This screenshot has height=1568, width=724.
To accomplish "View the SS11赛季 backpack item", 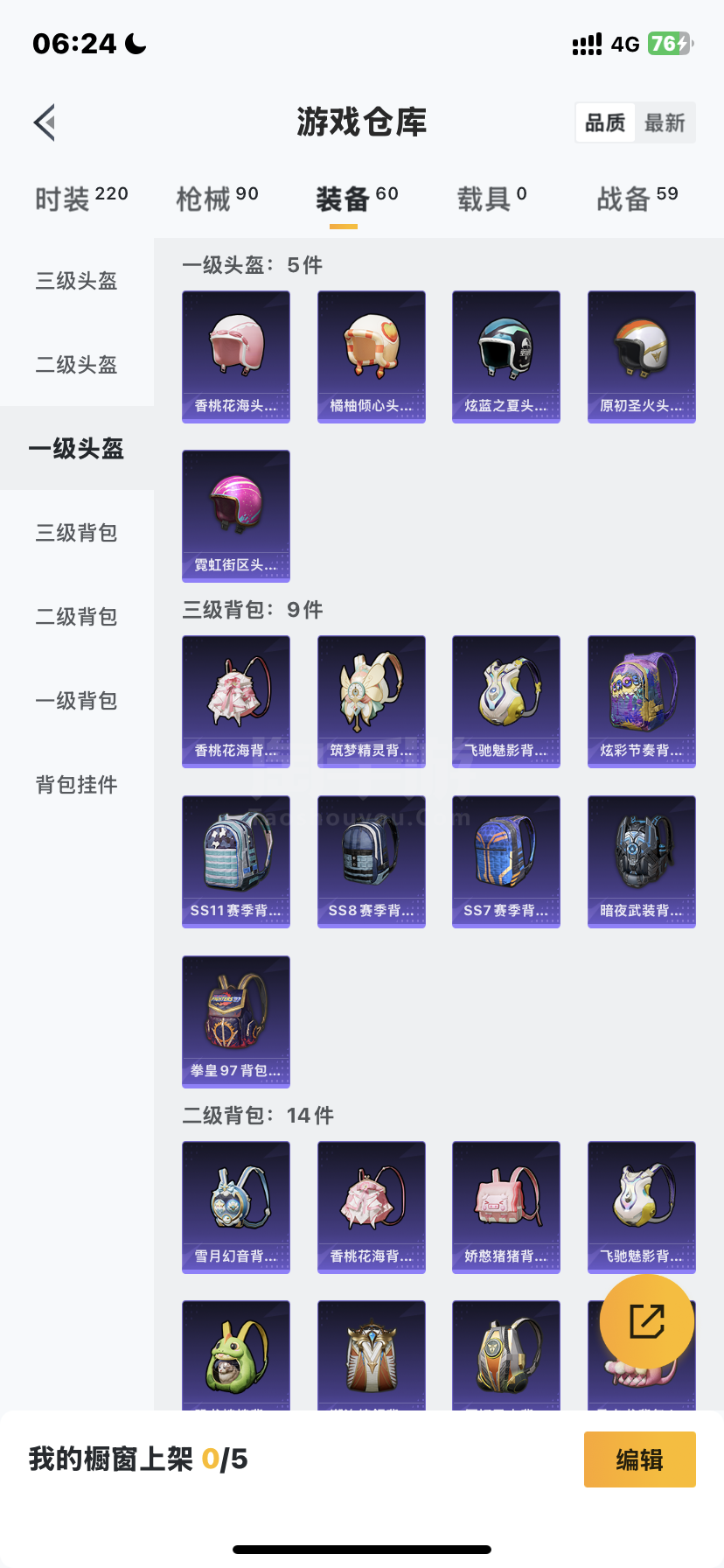I will coord(236,862).
